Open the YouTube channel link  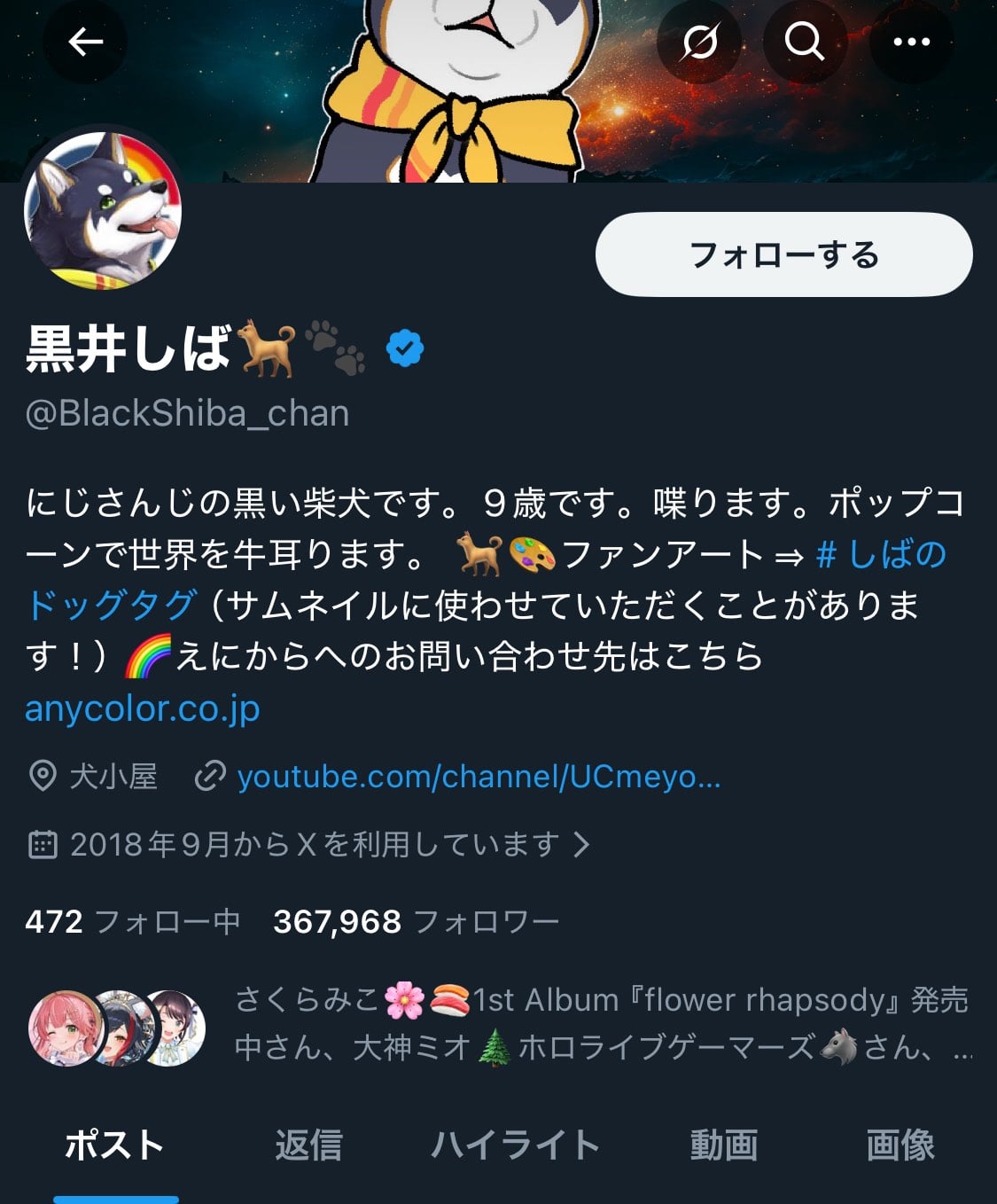pyautogui.click(x=479, y=777)
